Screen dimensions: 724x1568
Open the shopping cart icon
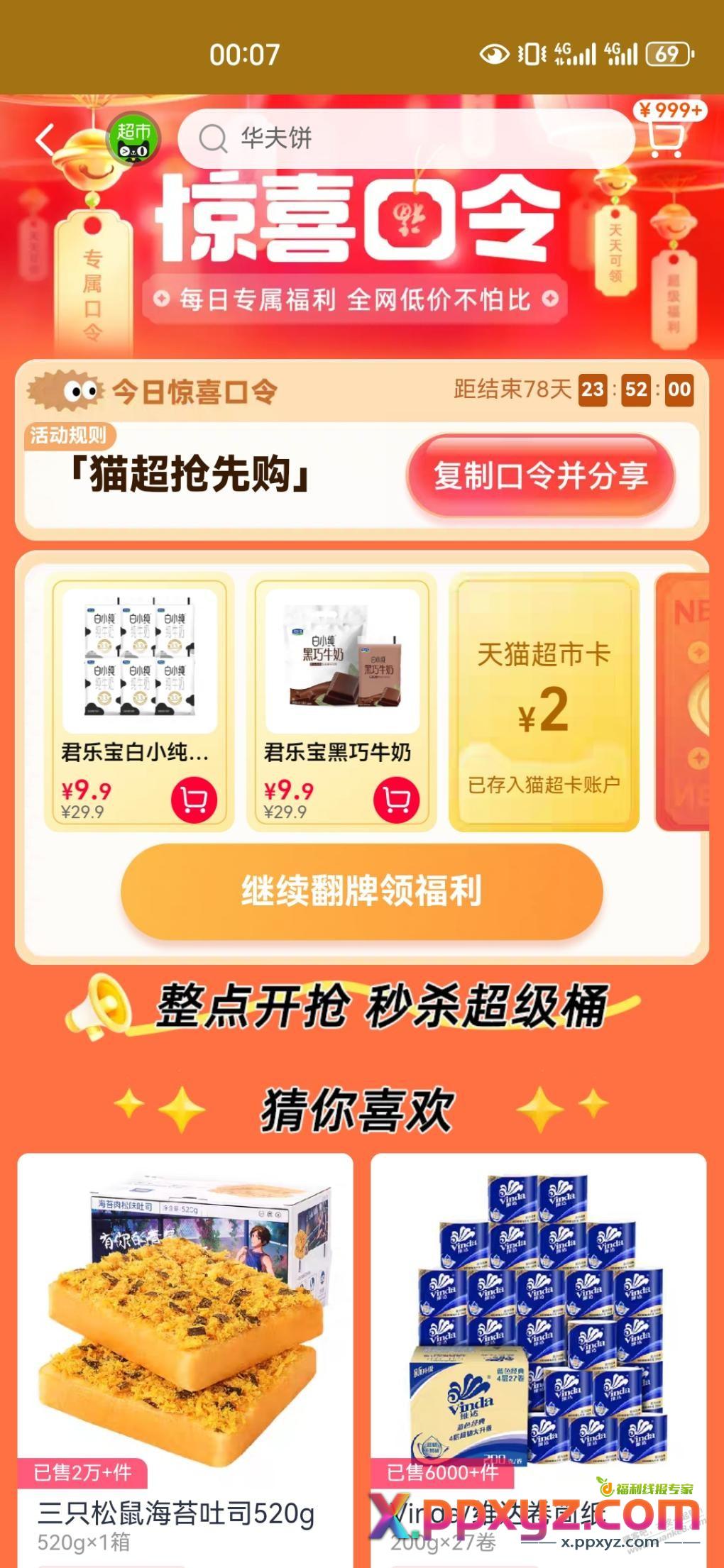(x=667, y=137)
